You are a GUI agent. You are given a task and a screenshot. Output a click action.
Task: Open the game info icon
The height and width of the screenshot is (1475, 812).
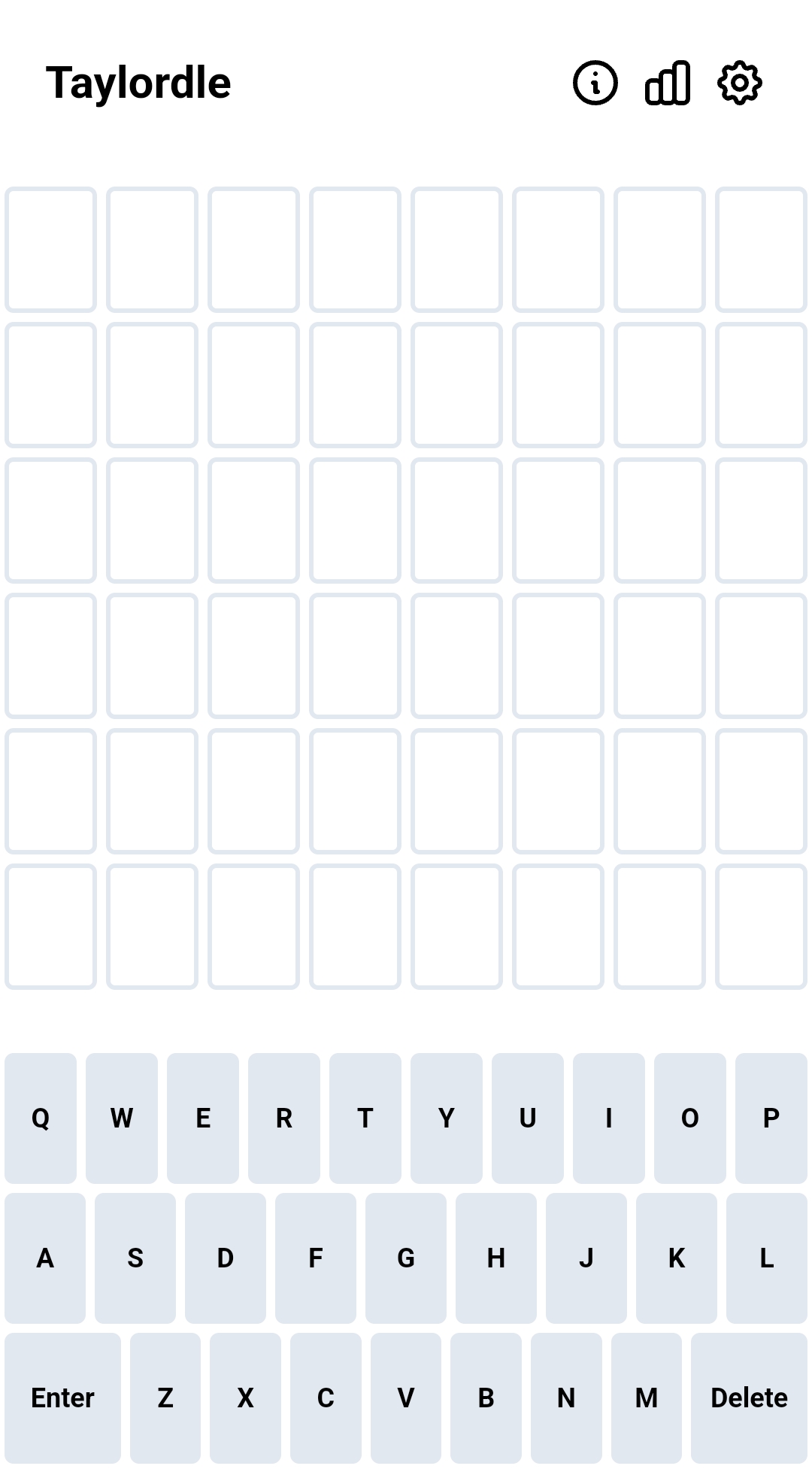(595, 83)
